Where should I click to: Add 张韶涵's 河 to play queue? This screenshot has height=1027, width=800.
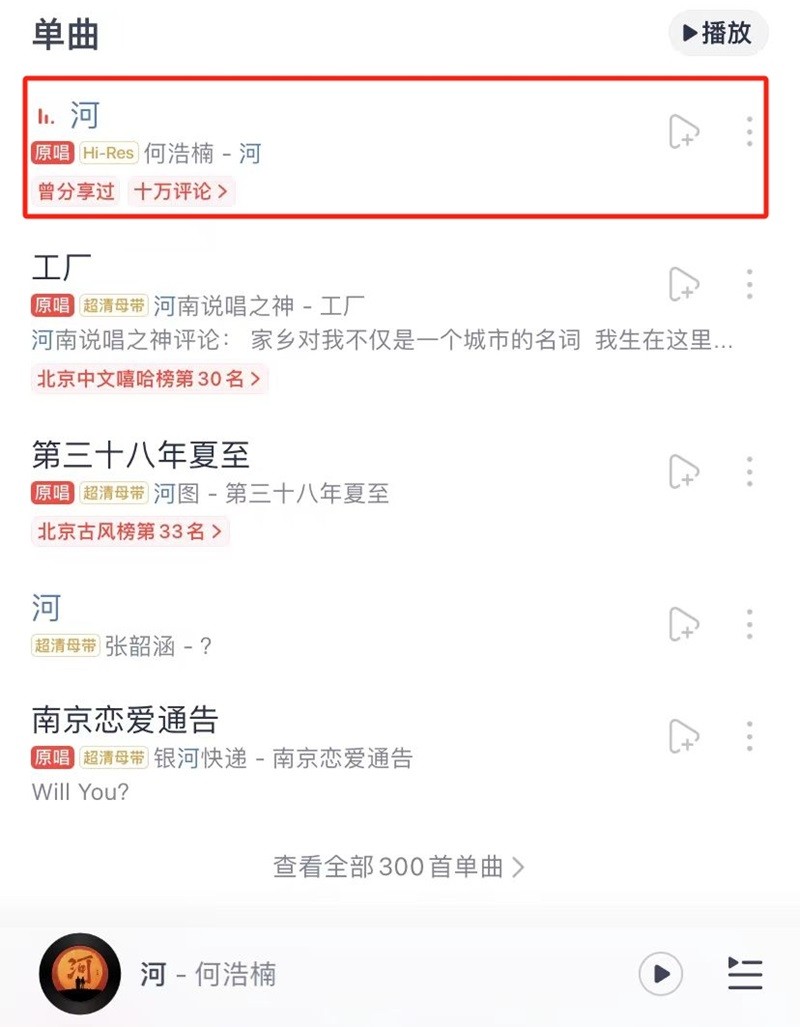point(683,624)
